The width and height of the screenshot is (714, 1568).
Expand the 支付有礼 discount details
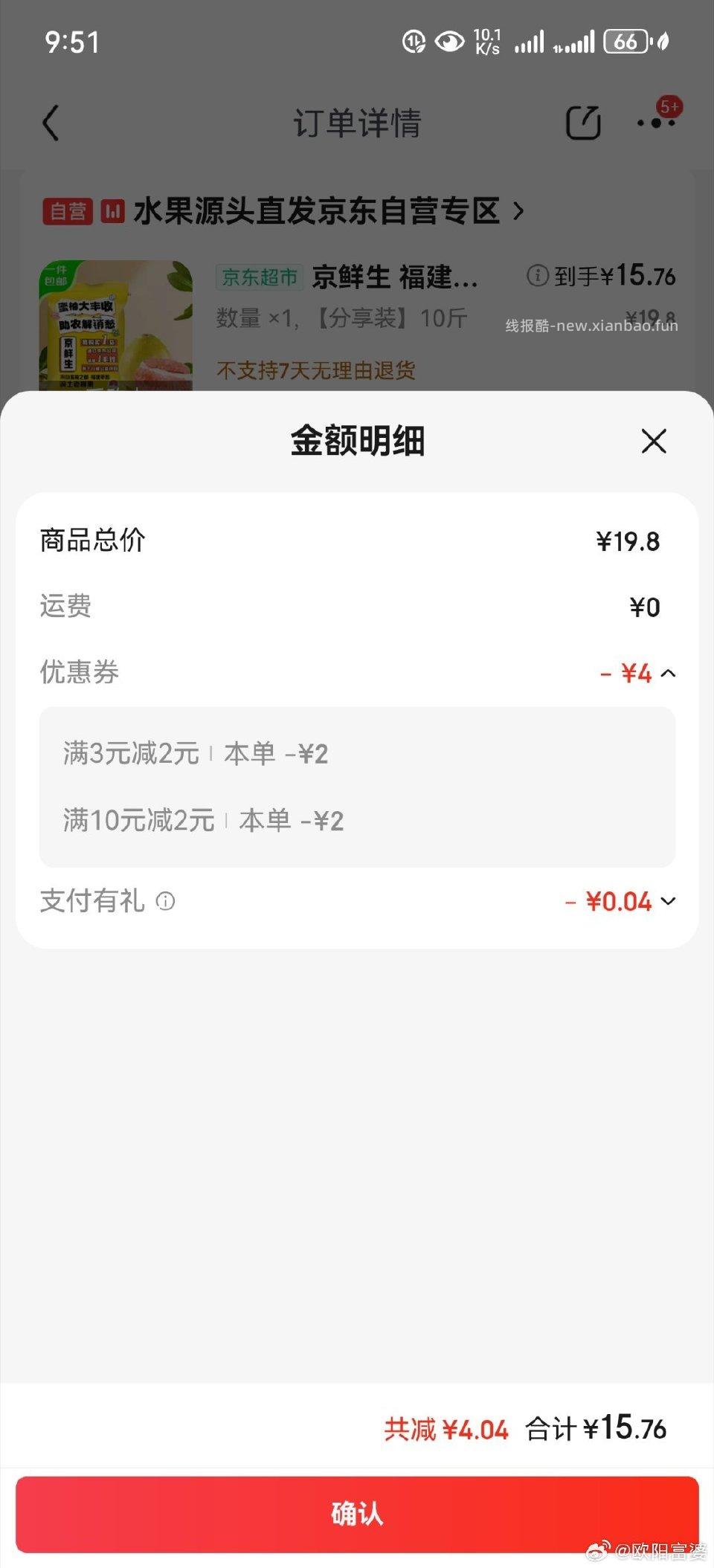coord(669,902)
